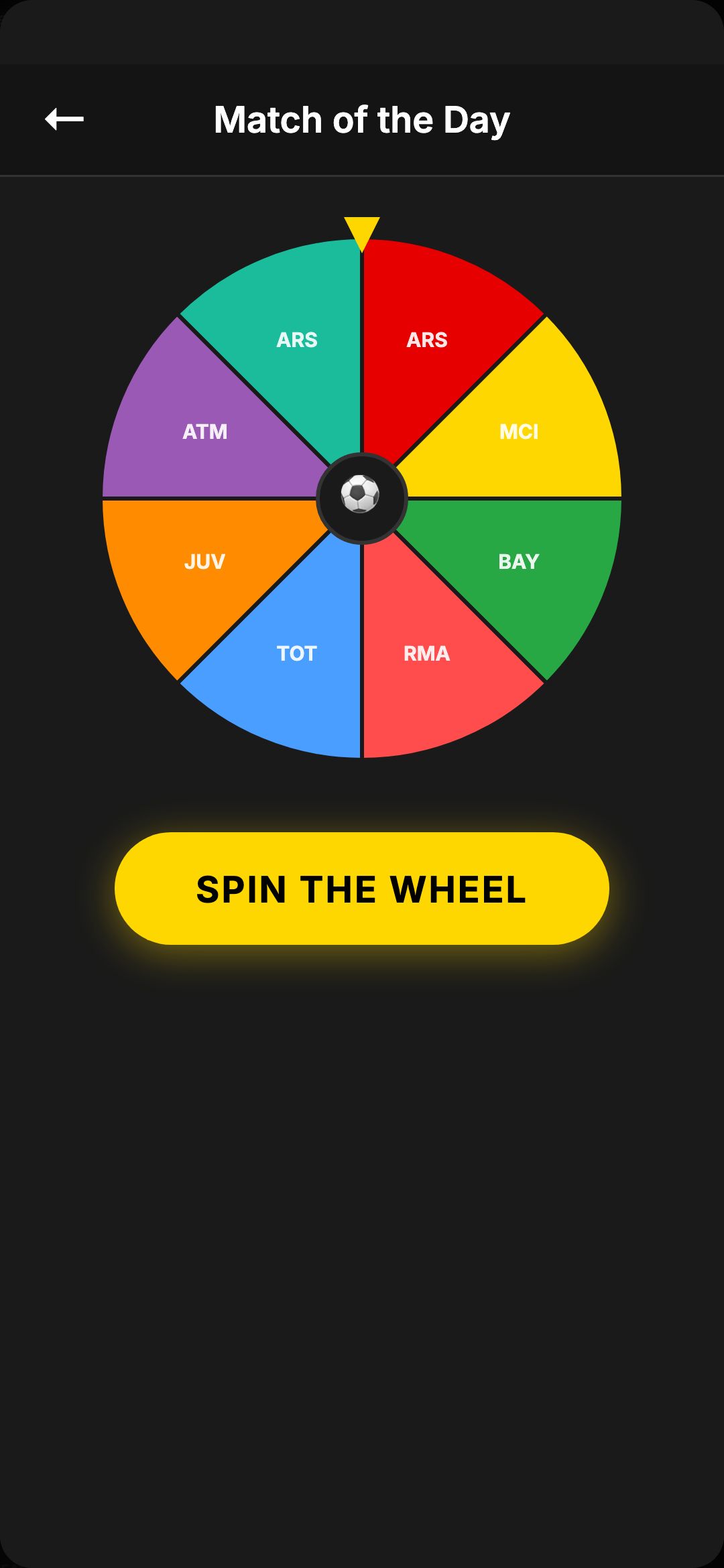Go back using the arrow icon
This screenshot has height=1568, width=724.
pos(64,119)
